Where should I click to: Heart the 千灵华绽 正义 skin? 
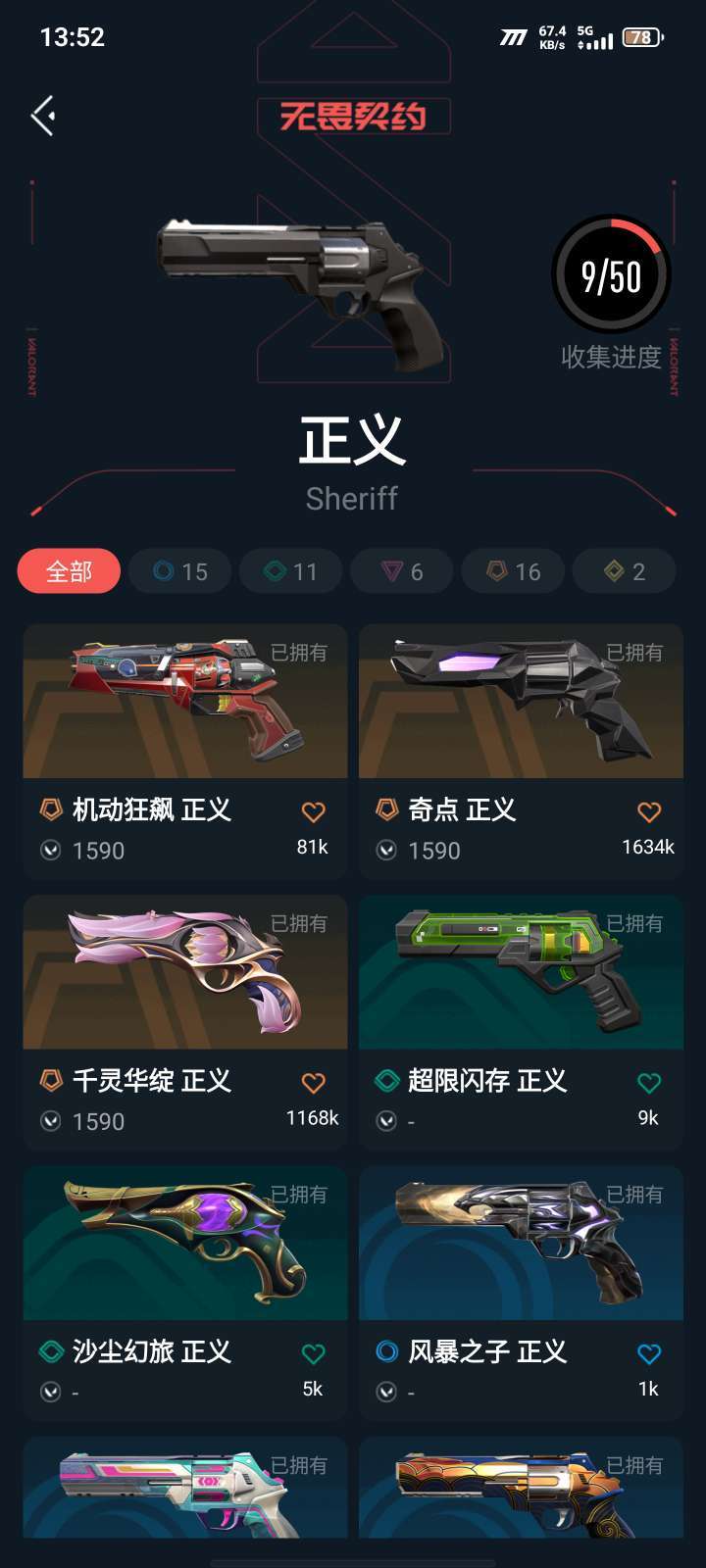[x=313, y=1083]
